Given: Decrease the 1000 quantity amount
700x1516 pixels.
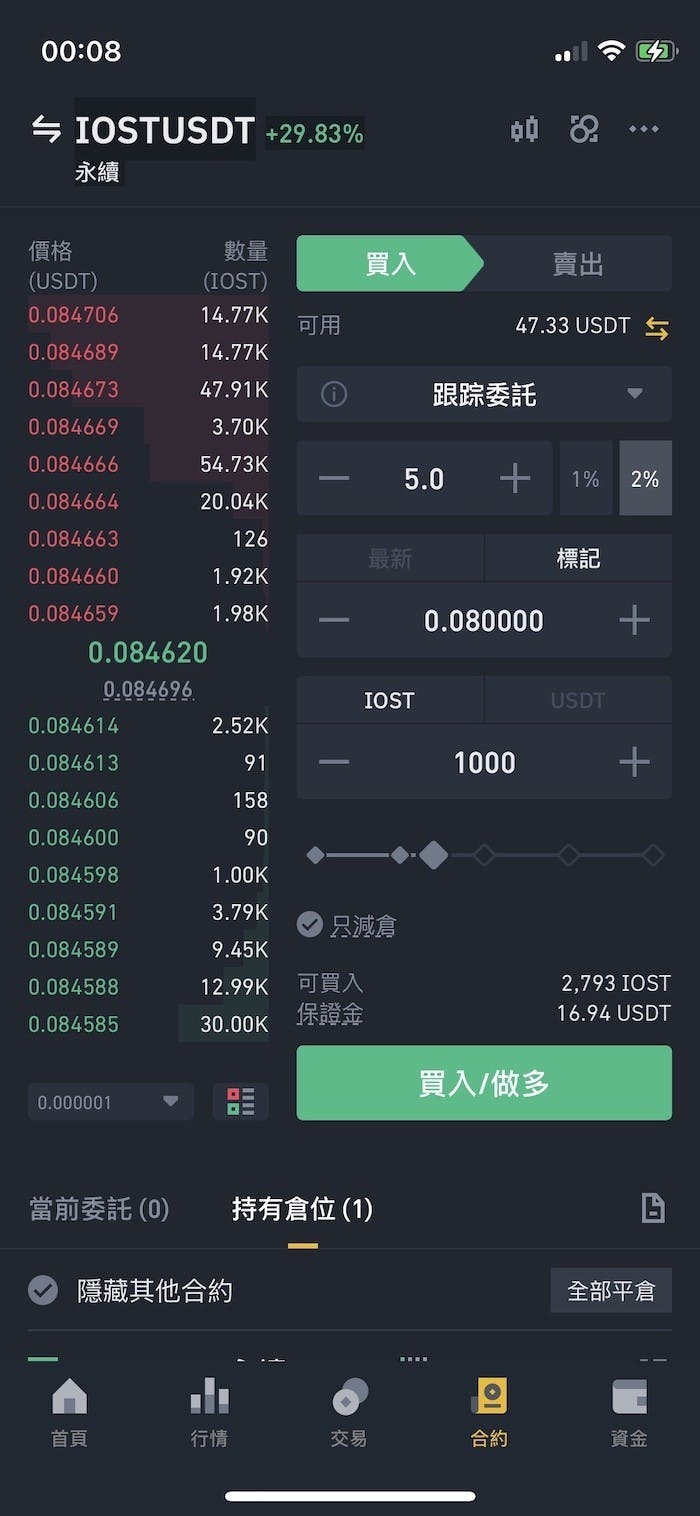Looking at the screenshot, I should click(334, 763).
